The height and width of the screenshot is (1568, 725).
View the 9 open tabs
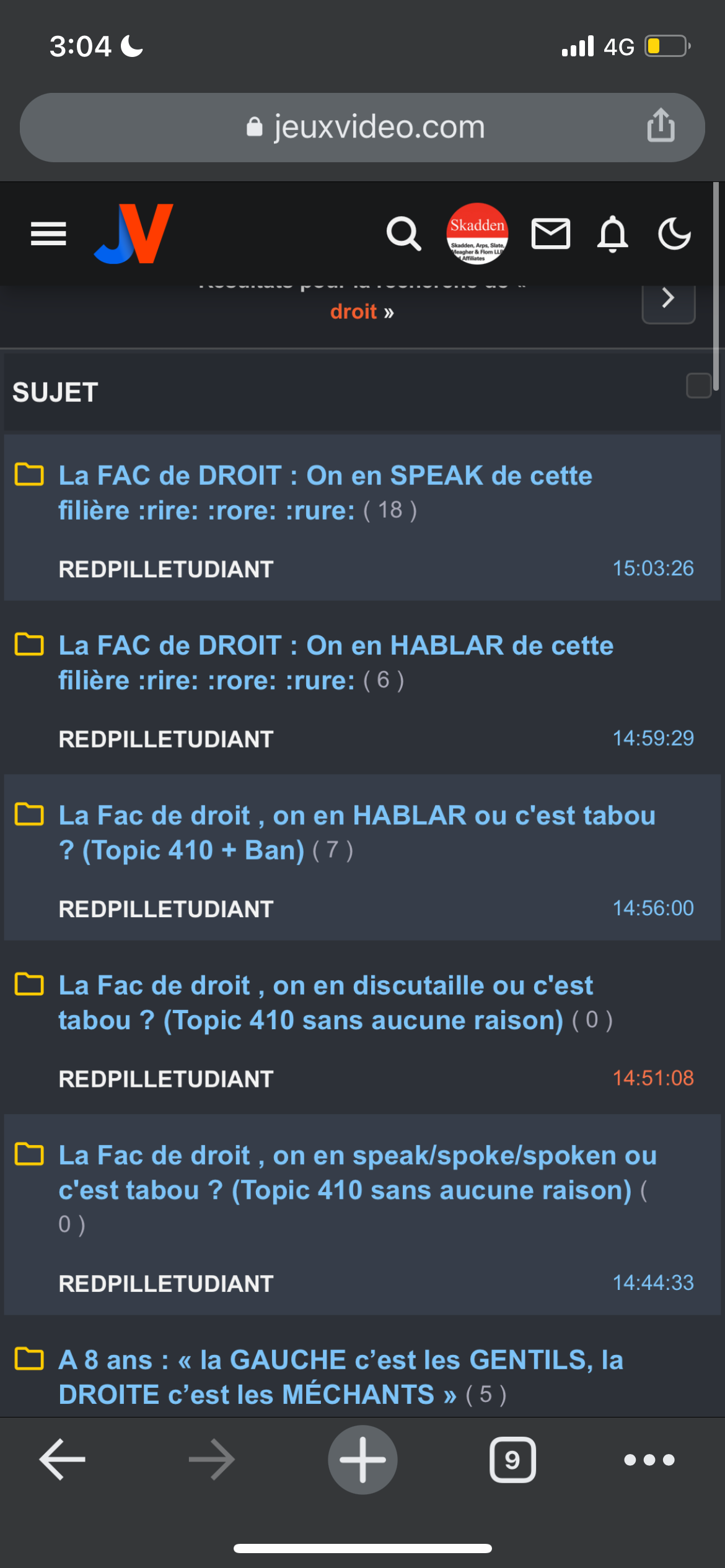point(512,1460)
